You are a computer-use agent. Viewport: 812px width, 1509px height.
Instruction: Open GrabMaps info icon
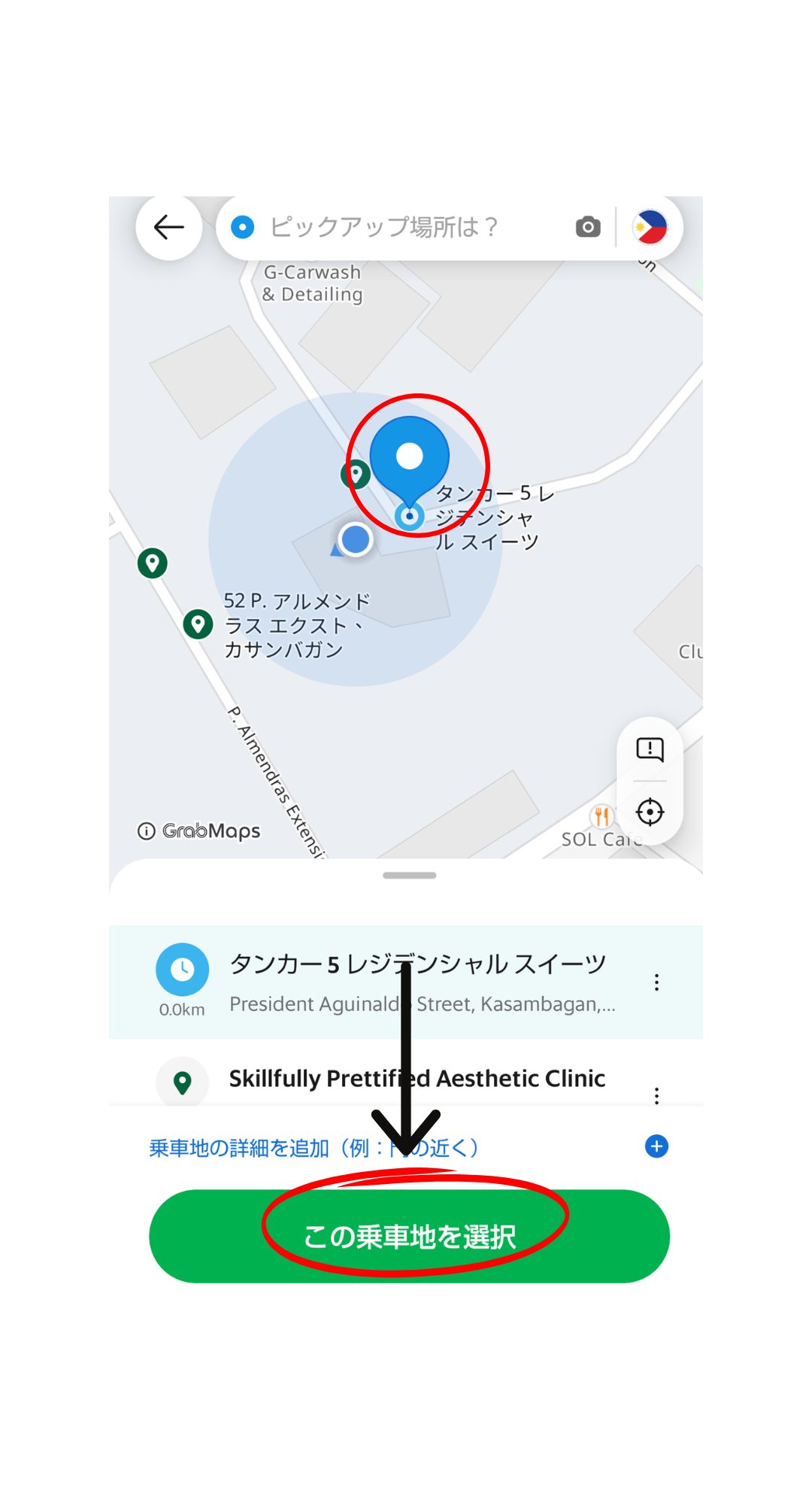[146, 831]
